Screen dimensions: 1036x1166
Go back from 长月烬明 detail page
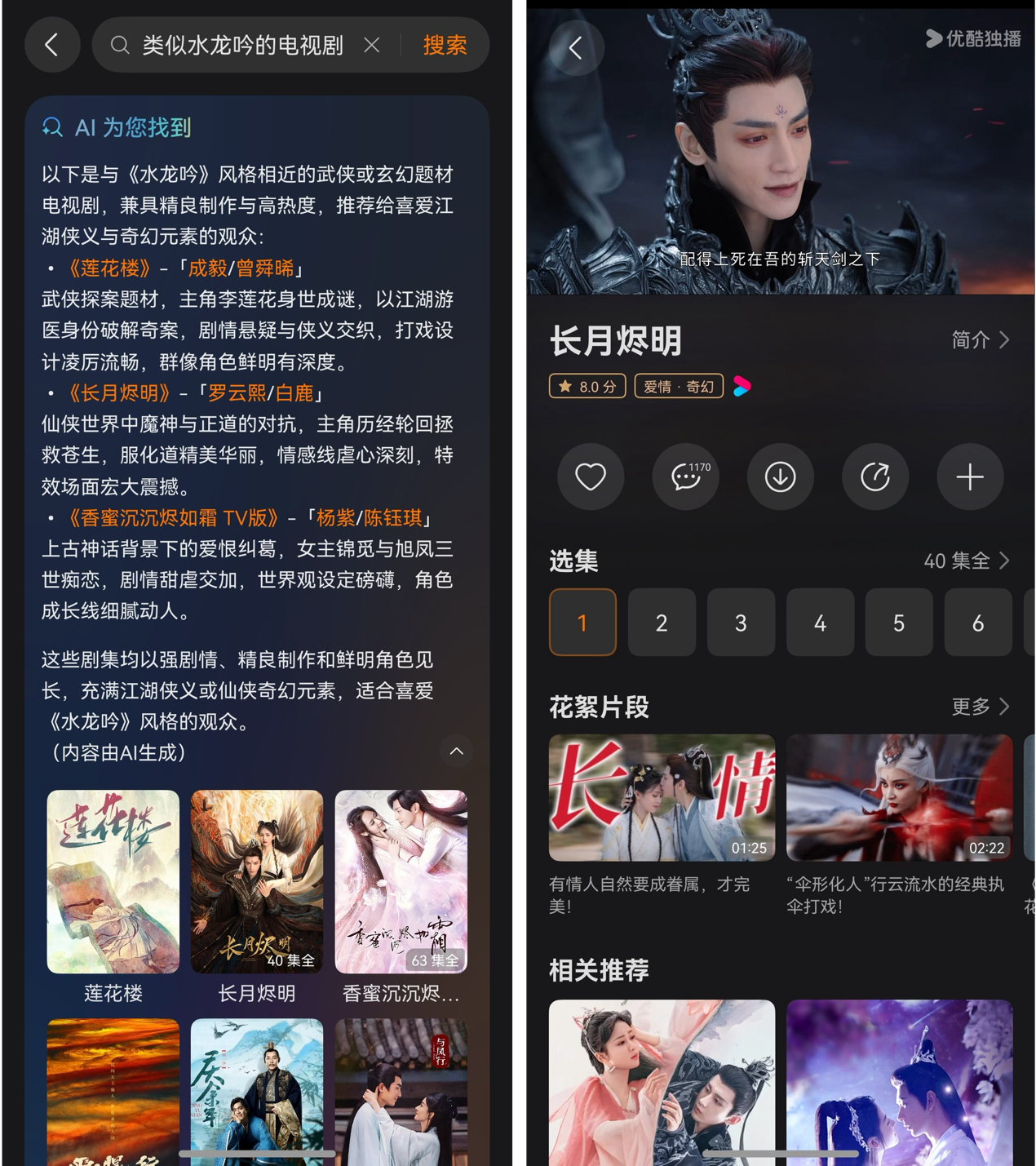tap(576, 48)
